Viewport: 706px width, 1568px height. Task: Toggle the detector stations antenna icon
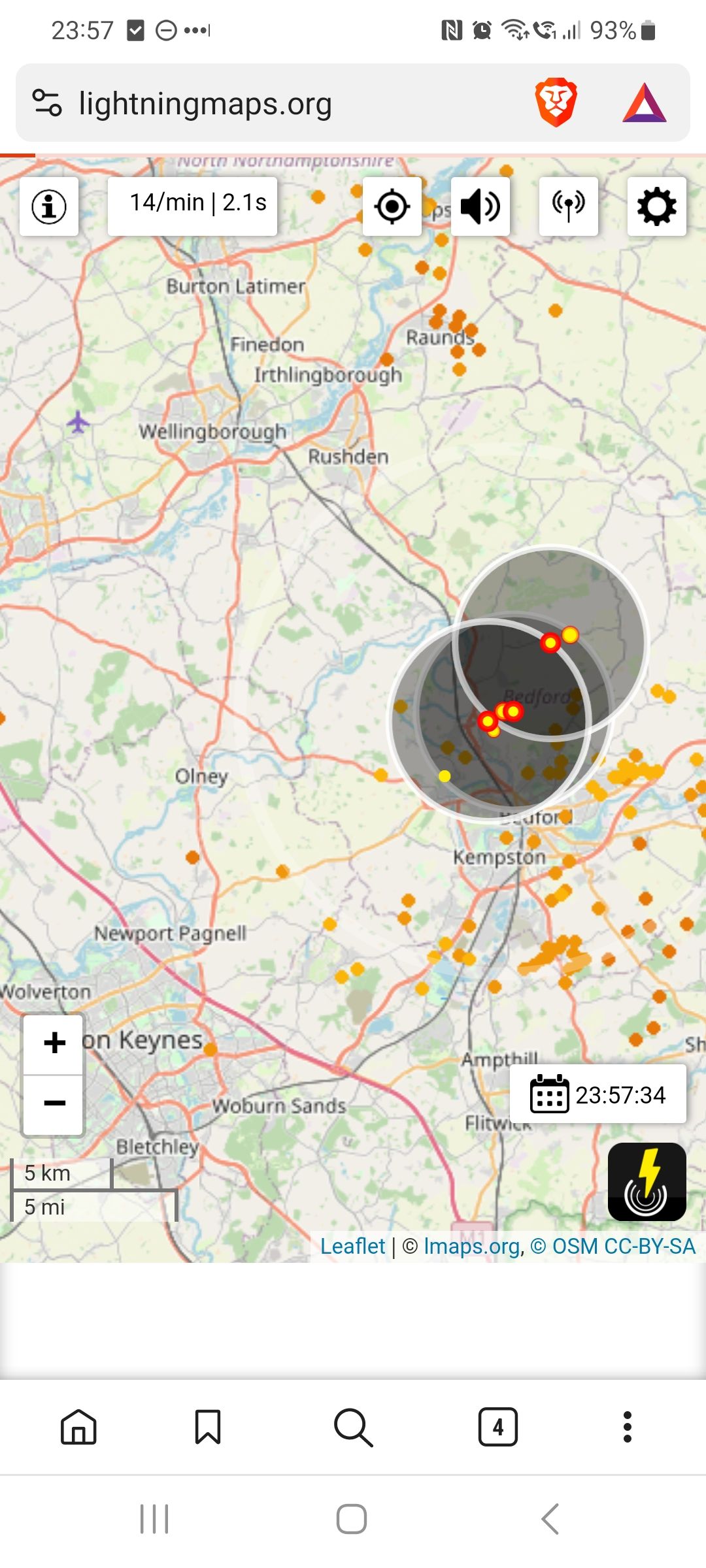569,206
